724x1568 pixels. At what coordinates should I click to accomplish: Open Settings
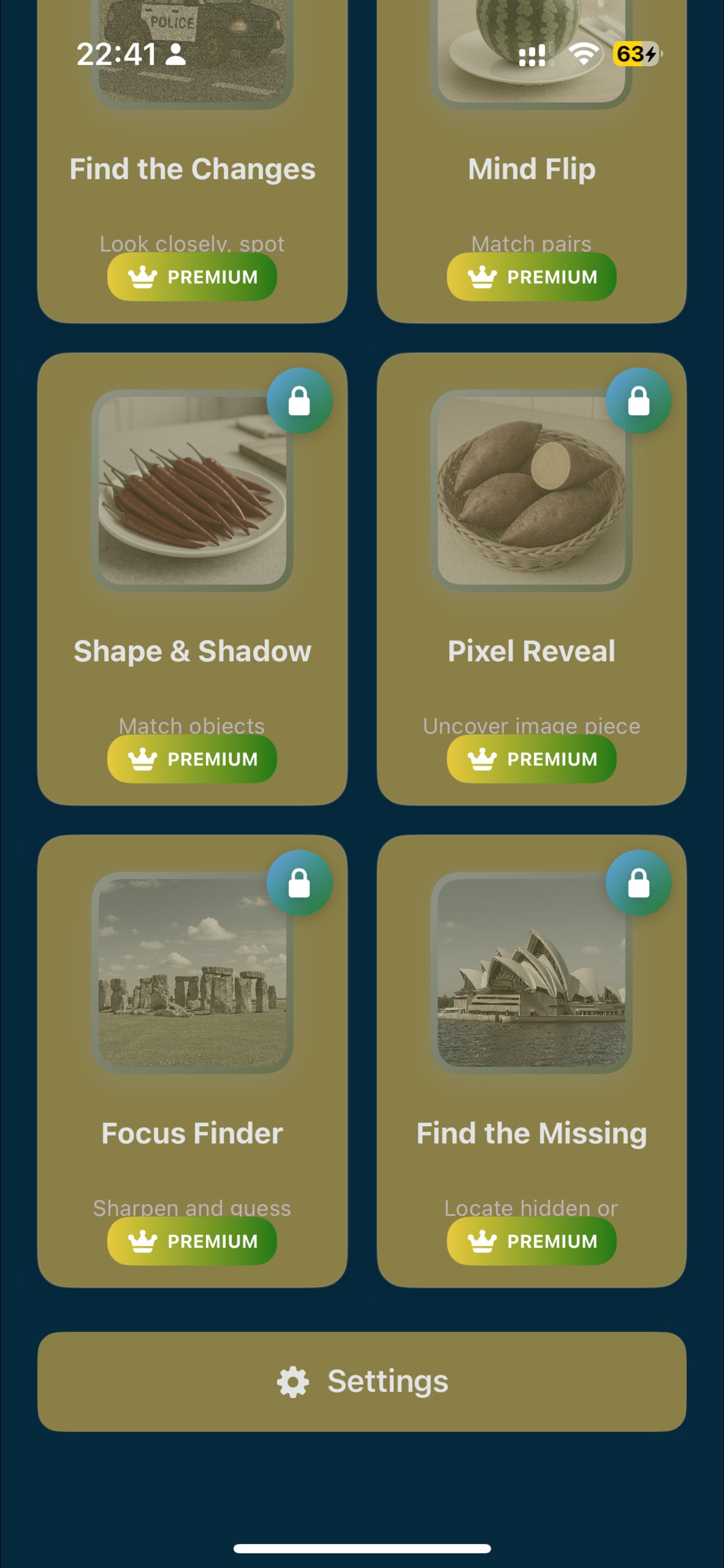362,1381
